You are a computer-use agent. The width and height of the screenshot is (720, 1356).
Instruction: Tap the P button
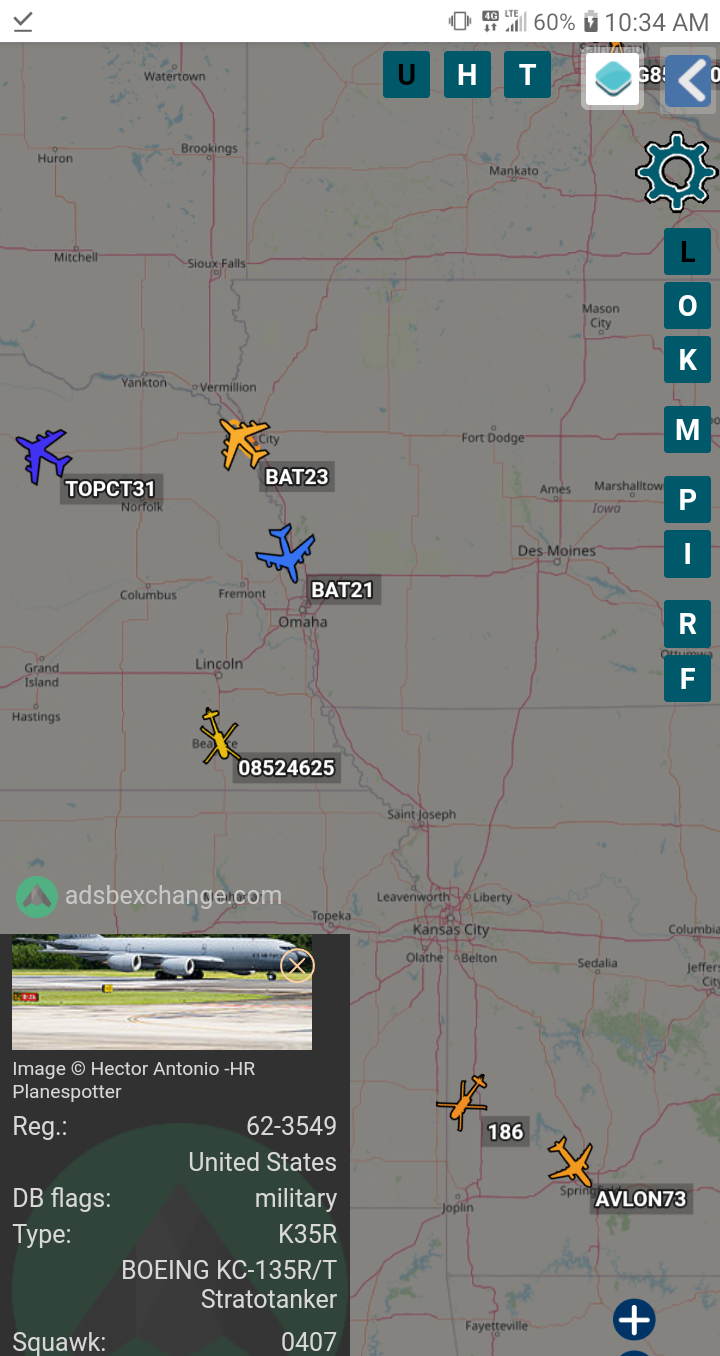(687, 499)
